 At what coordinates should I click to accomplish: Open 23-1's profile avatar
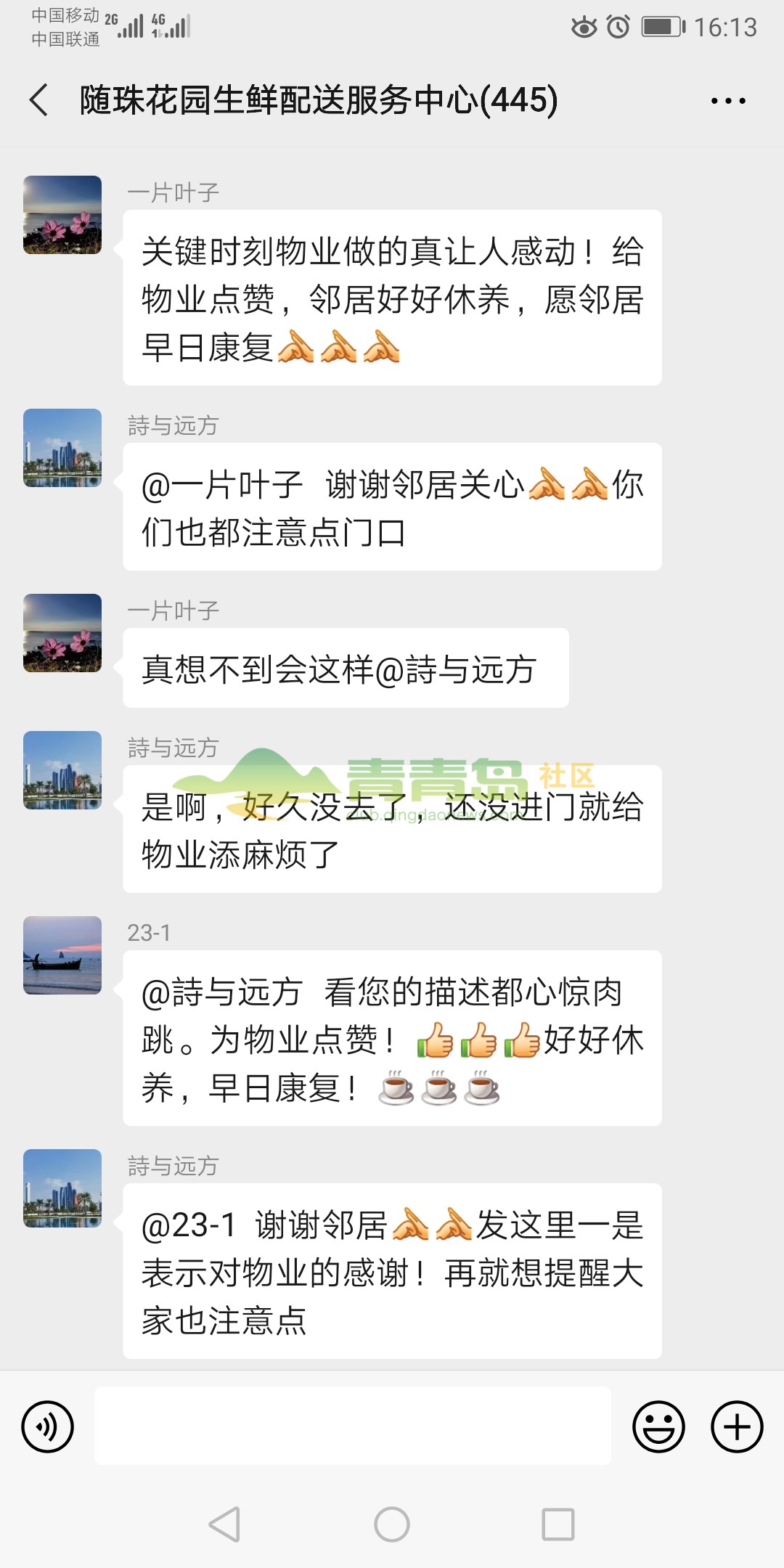[x=62, y=955]
